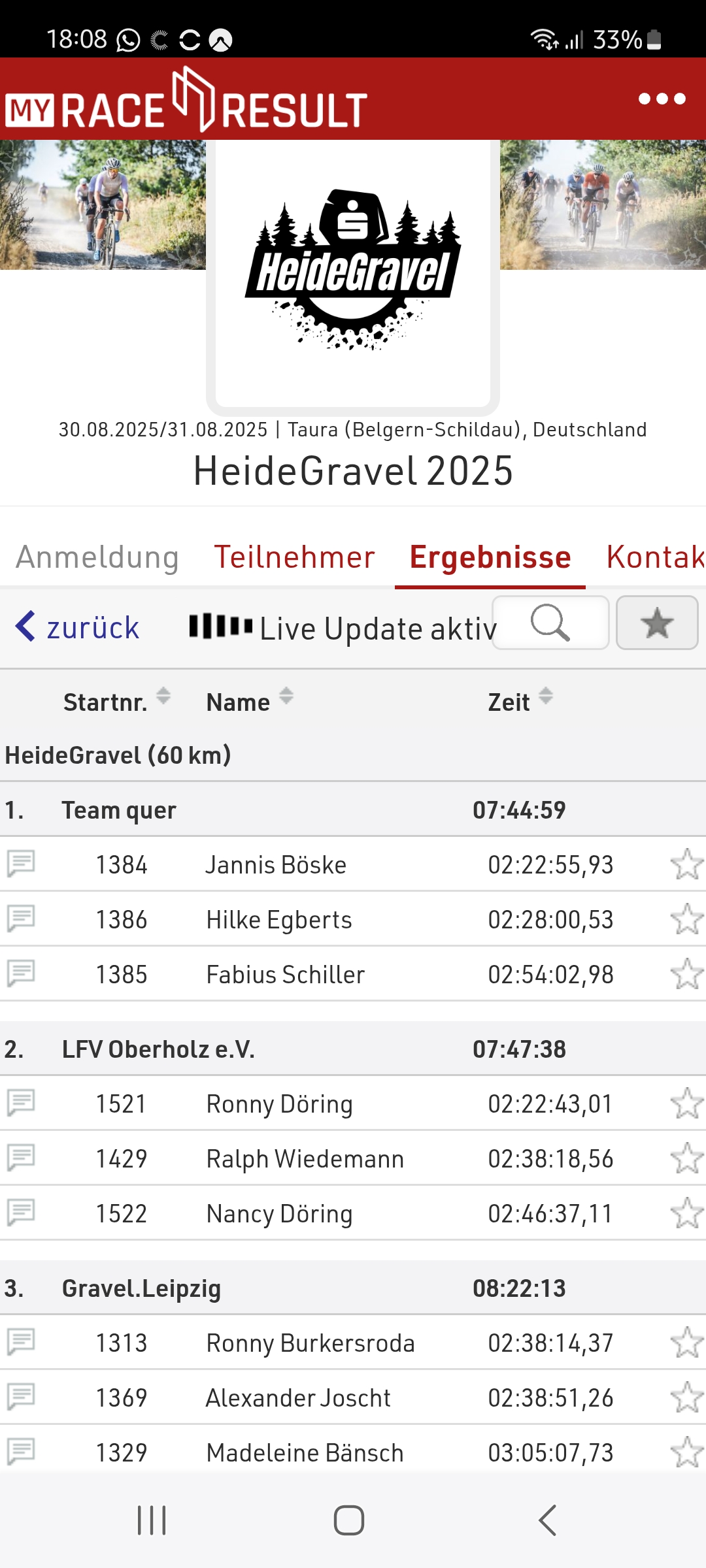The height and width of the screenshot is (1568, 706).
Task: Sort results by Name column
Action: point(249,701)
